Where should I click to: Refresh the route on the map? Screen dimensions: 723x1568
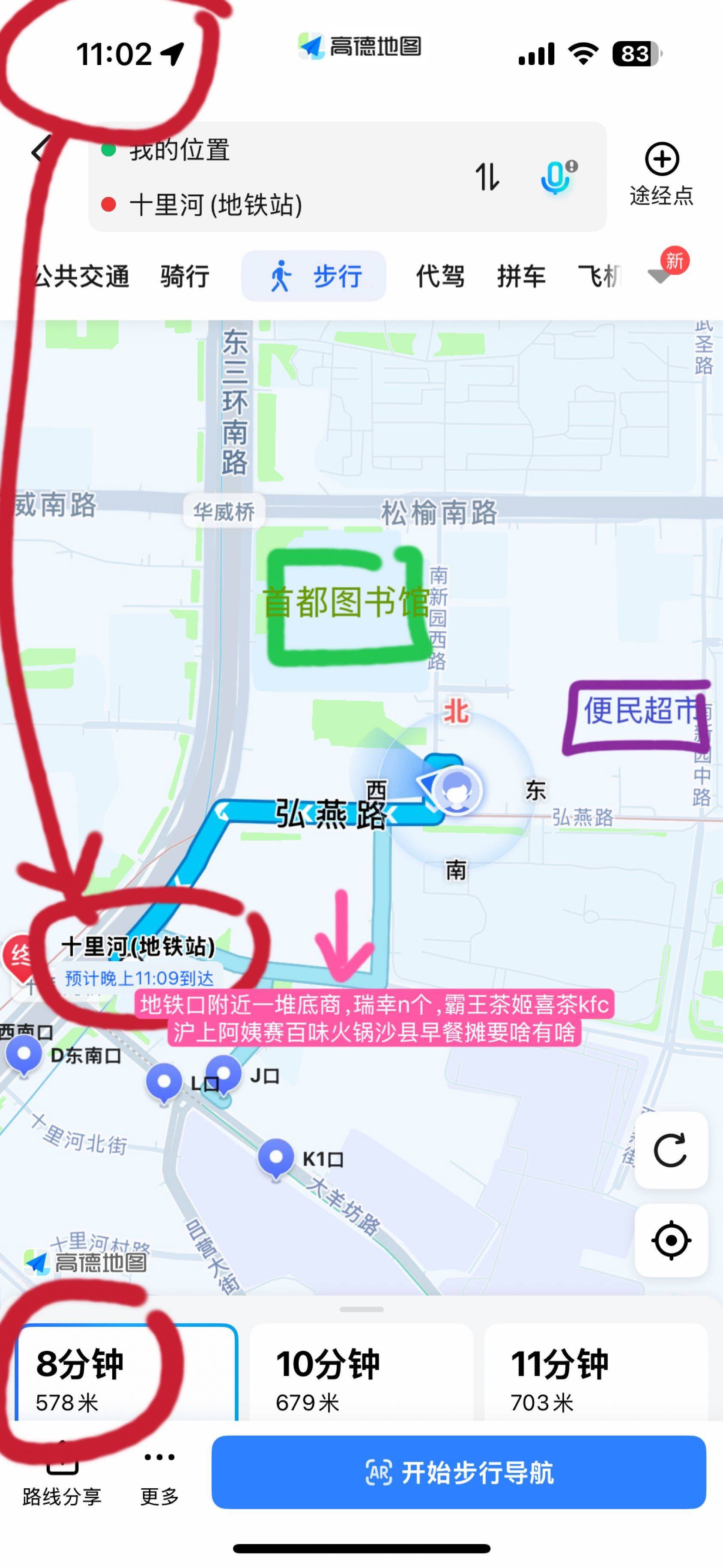coord(671,1150)
